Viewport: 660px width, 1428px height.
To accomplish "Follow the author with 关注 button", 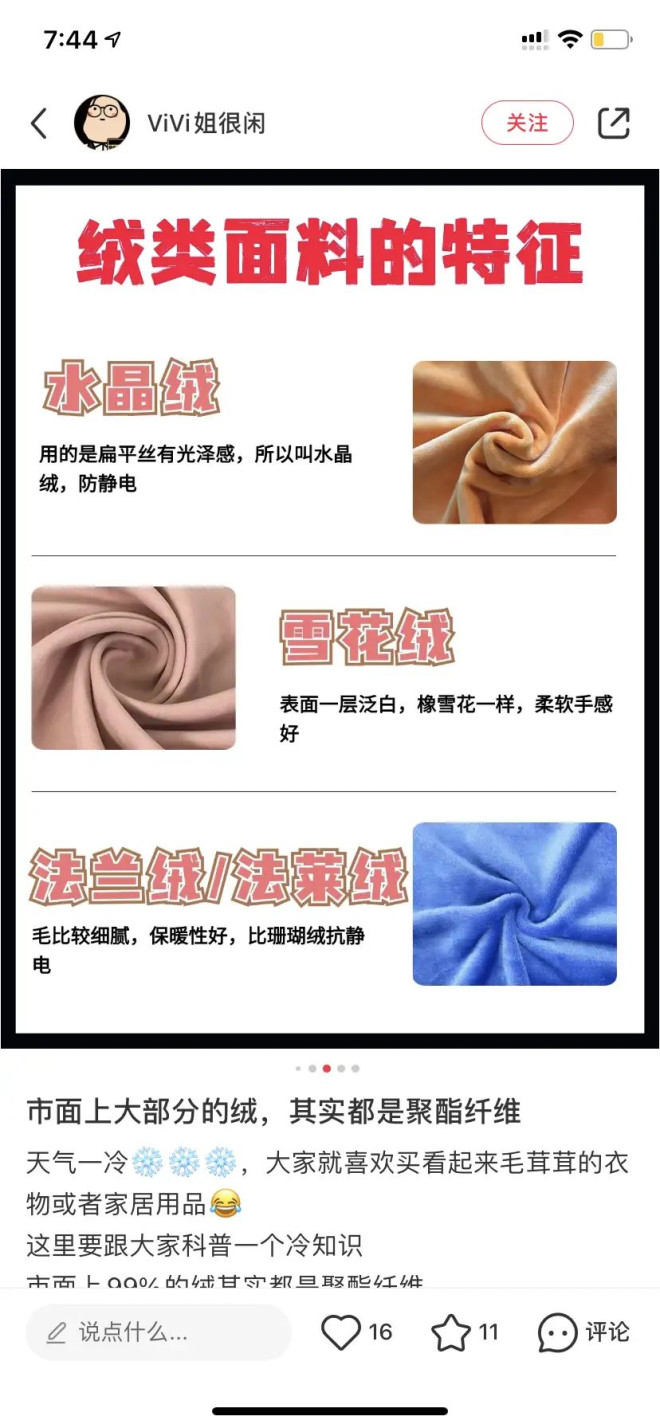I will tap(527, 123).
